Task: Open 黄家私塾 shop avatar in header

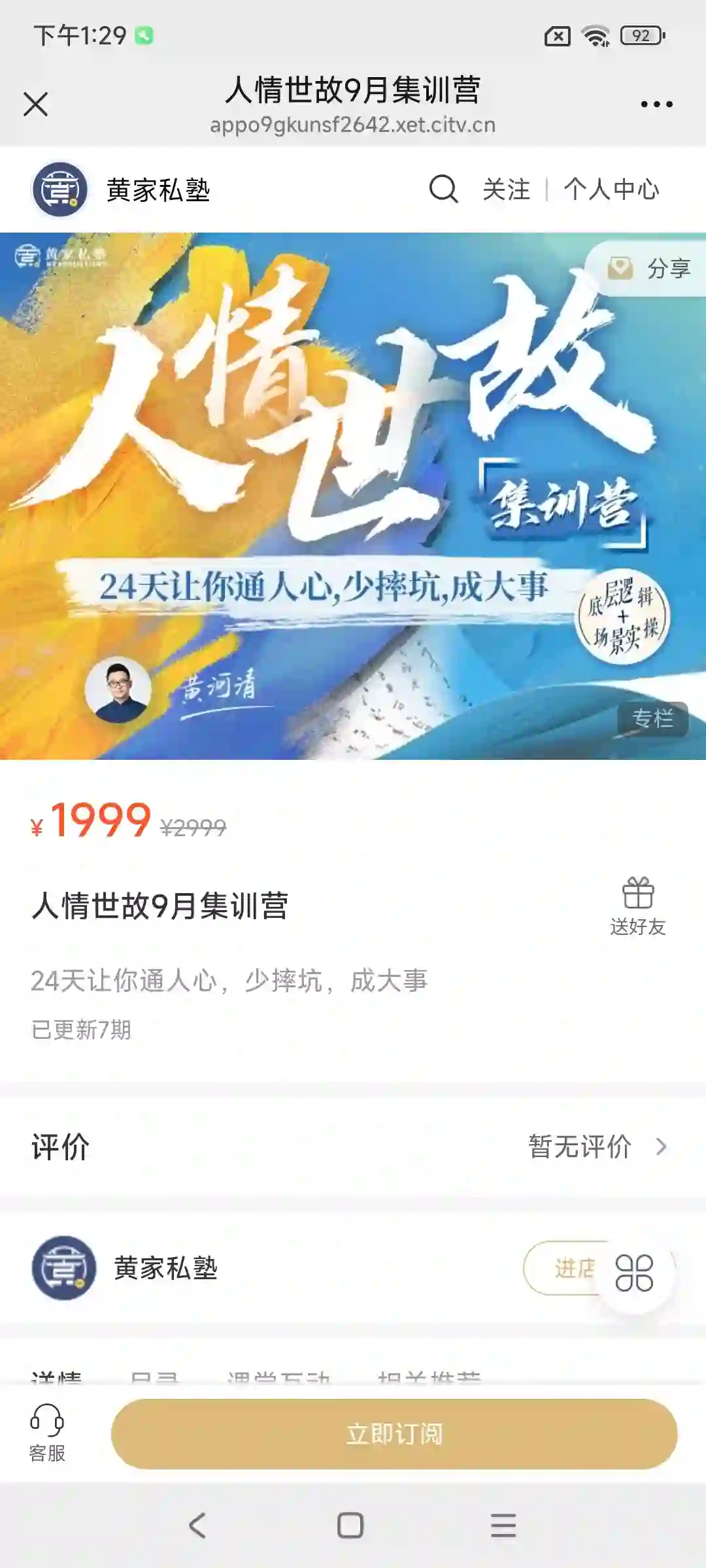Action: (60, 189)
